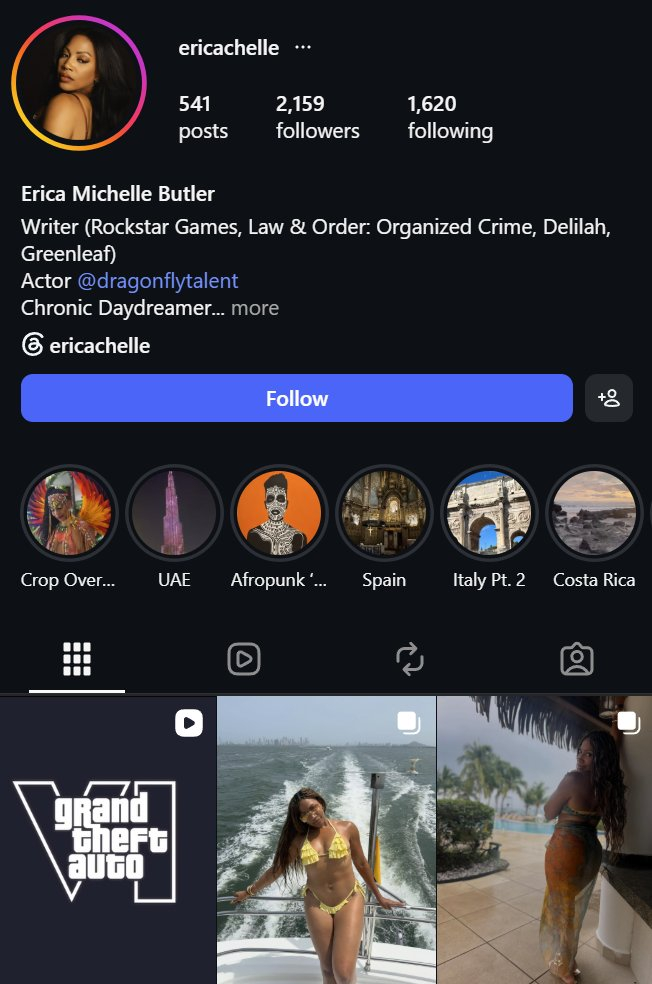Open the @dragonflytalent mention link
Image resolution: width=652 pixels, height=984 pixels.
pyautogui.click(x=158, y=281)
